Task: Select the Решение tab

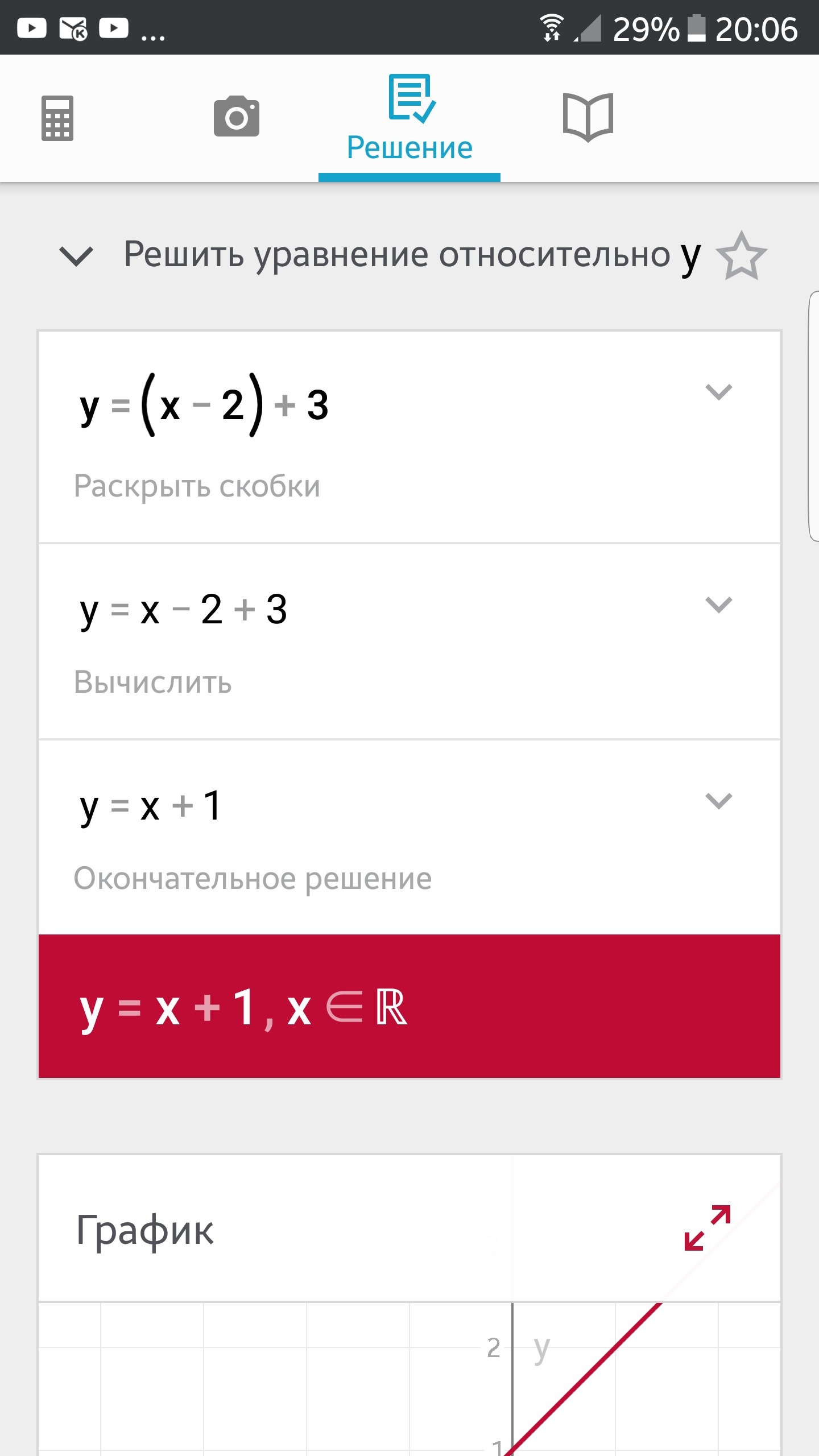Action: 409,121
